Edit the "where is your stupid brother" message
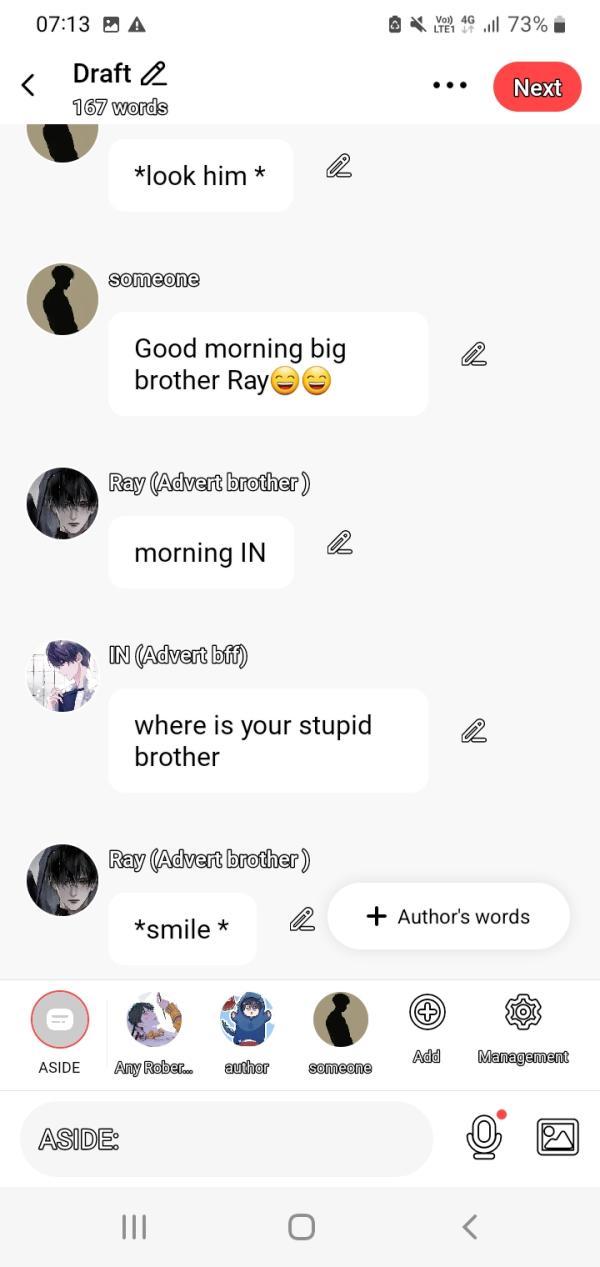 coord(474,731)
